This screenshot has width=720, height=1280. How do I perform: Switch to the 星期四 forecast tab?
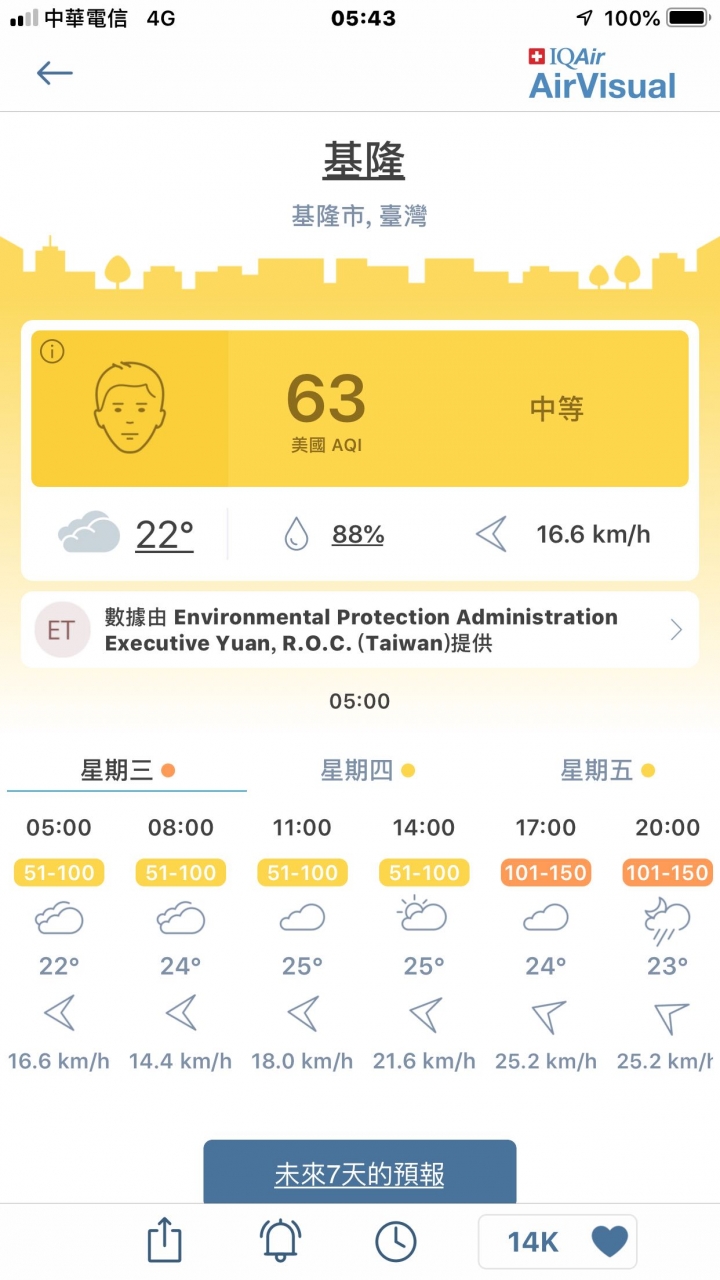click(367, 770)
